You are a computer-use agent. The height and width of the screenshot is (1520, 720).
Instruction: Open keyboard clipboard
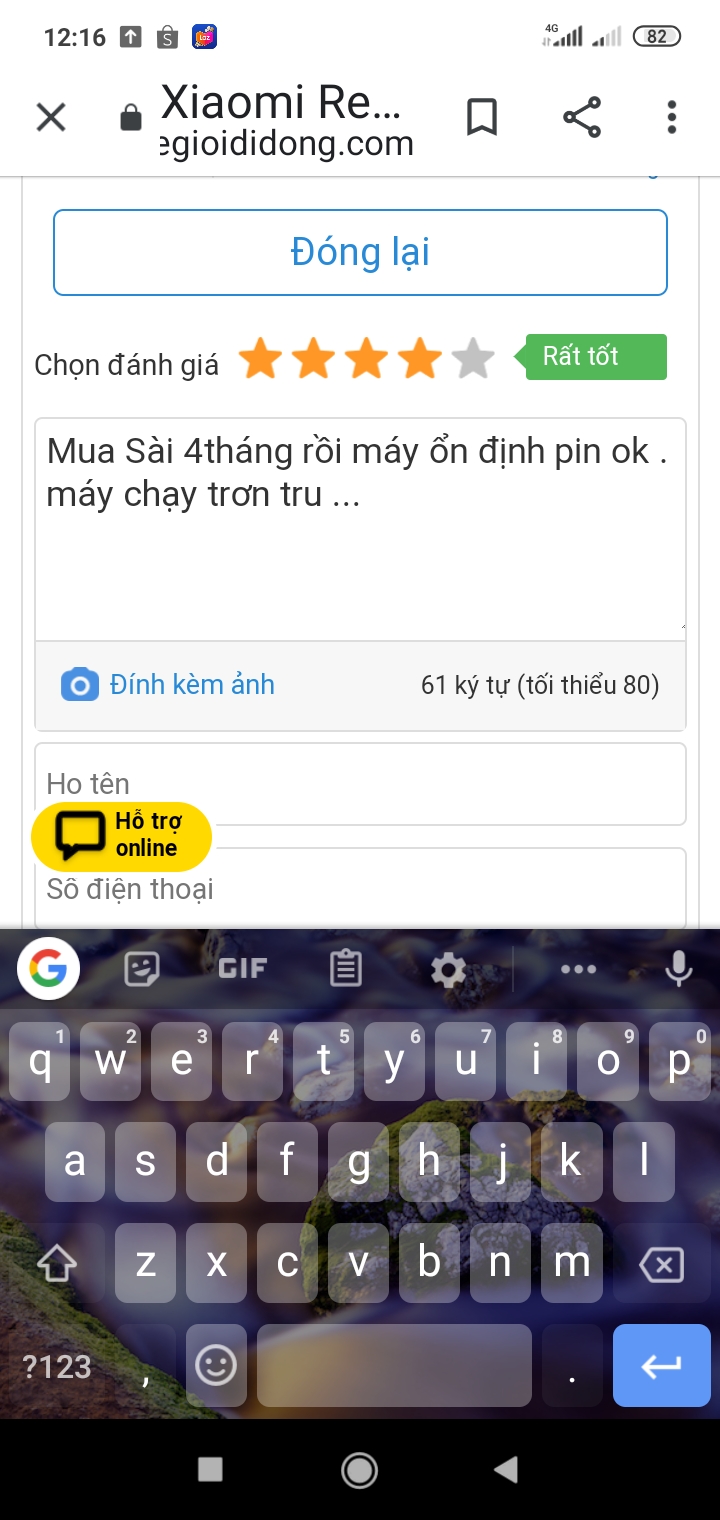tap(346, 968)
